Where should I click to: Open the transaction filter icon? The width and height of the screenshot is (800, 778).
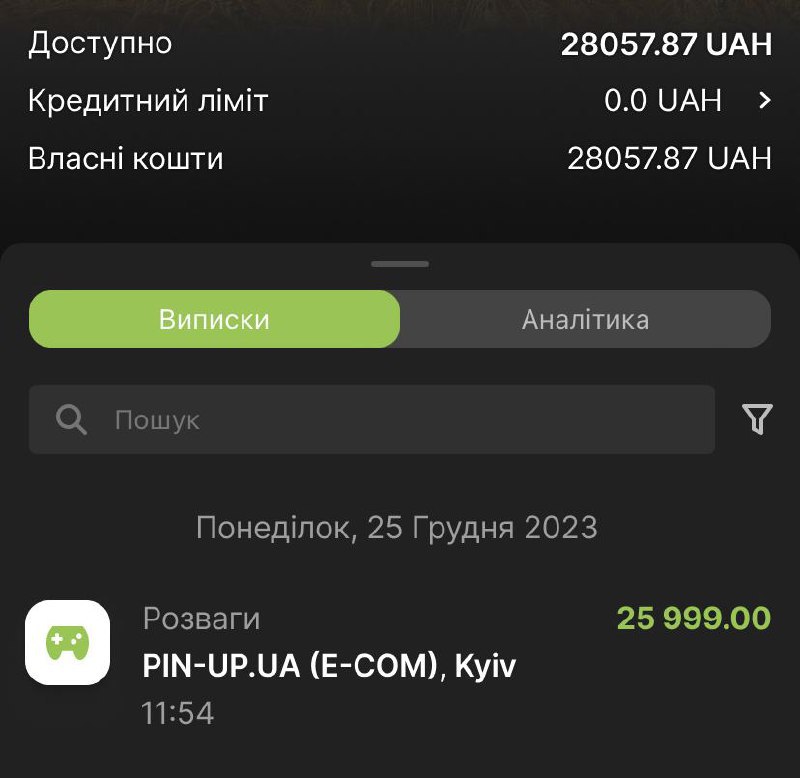[x=758, y=420]
